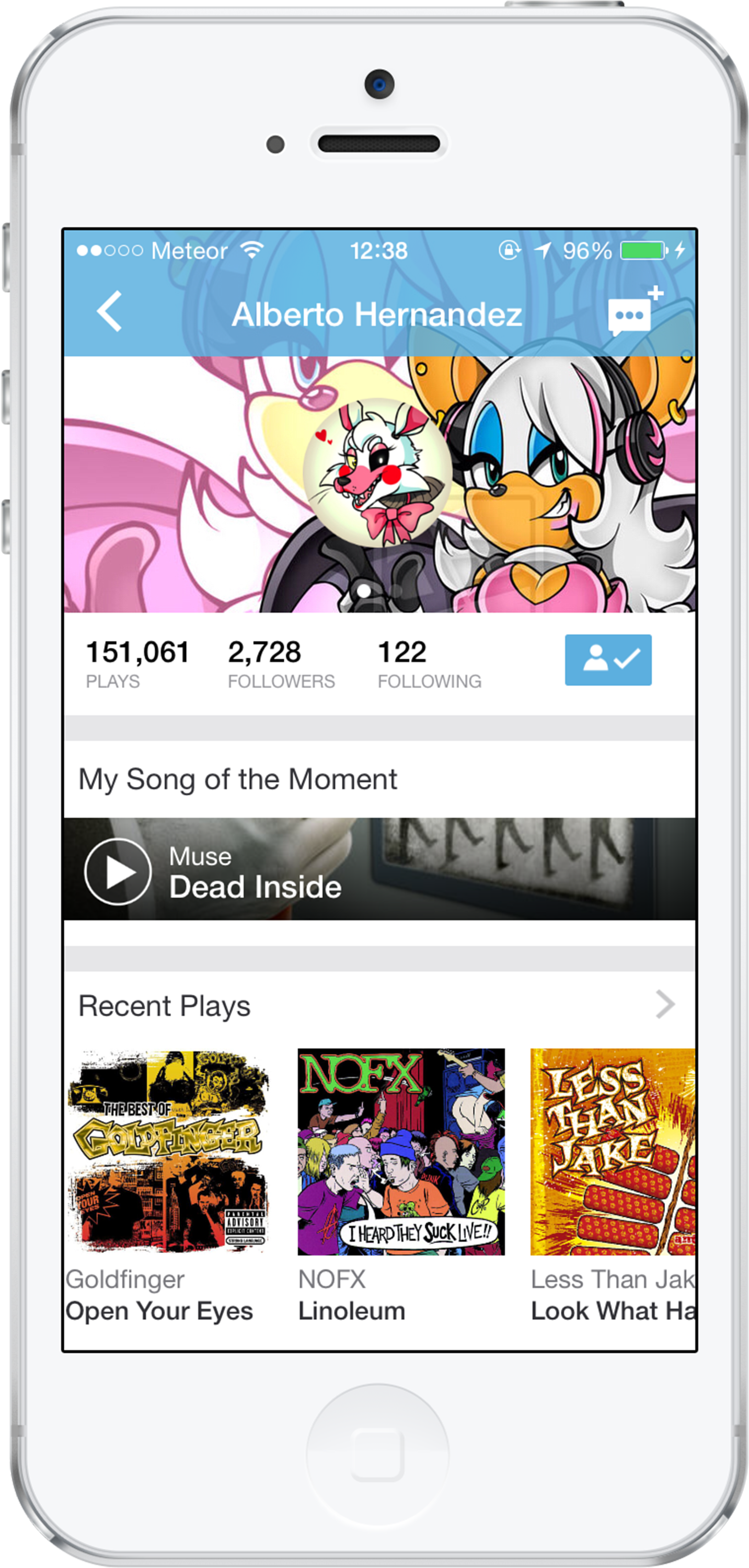Open NOFX's Linoleum
The width and height of the screenshot is (749, 1568).
(x=401, y=1151)
